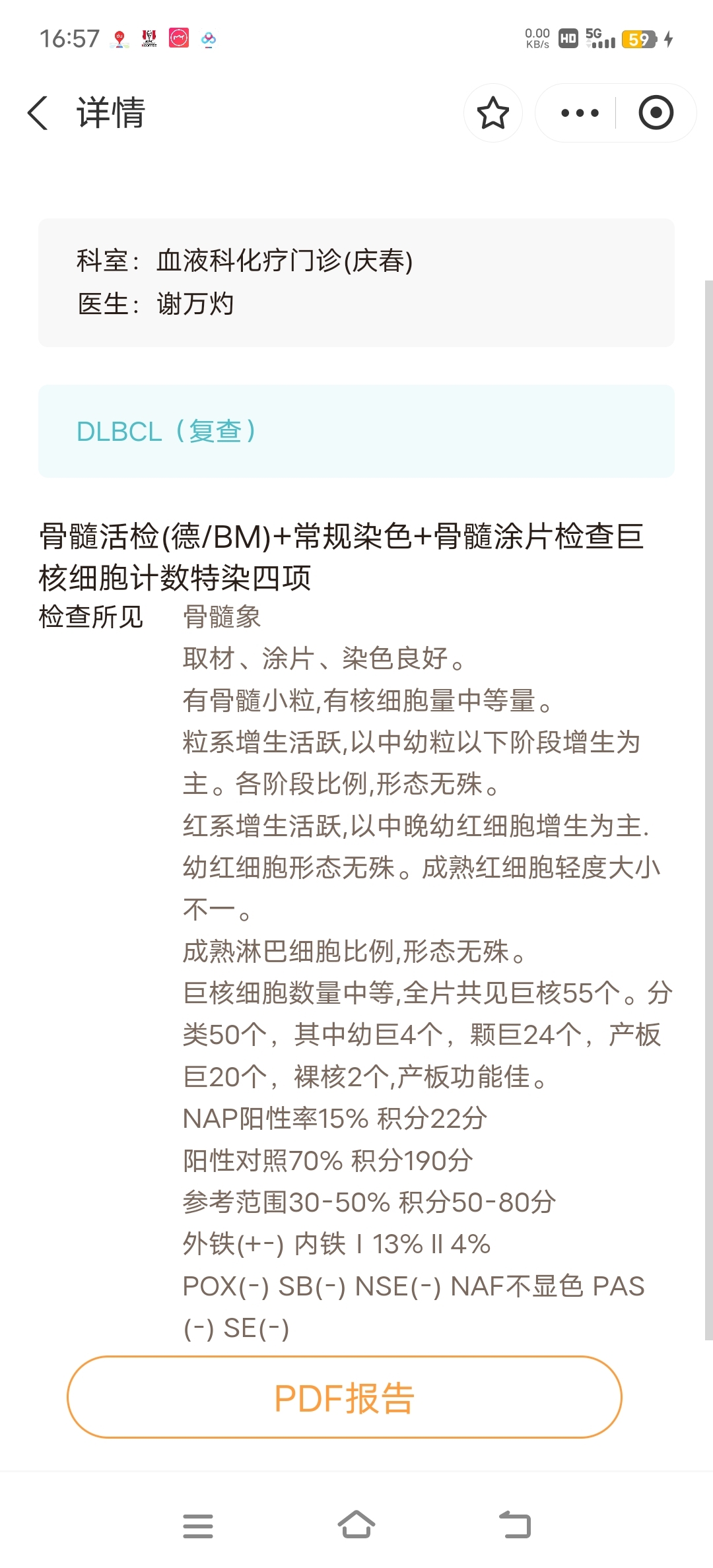Viewport: 713px width, 1568px height.
Task: Open the three-dot more options menu
Action: (579, 113)
